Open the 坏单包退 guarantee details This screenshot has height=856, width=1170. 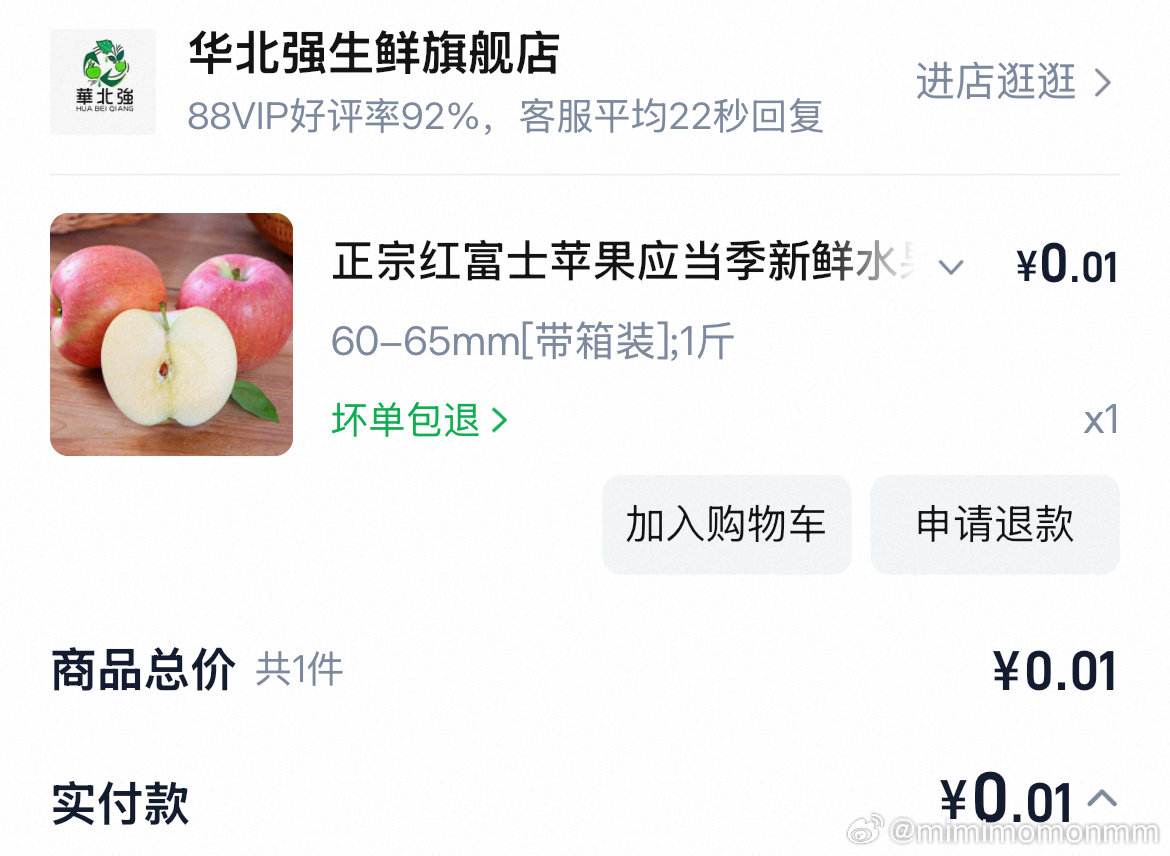point(420,421)
